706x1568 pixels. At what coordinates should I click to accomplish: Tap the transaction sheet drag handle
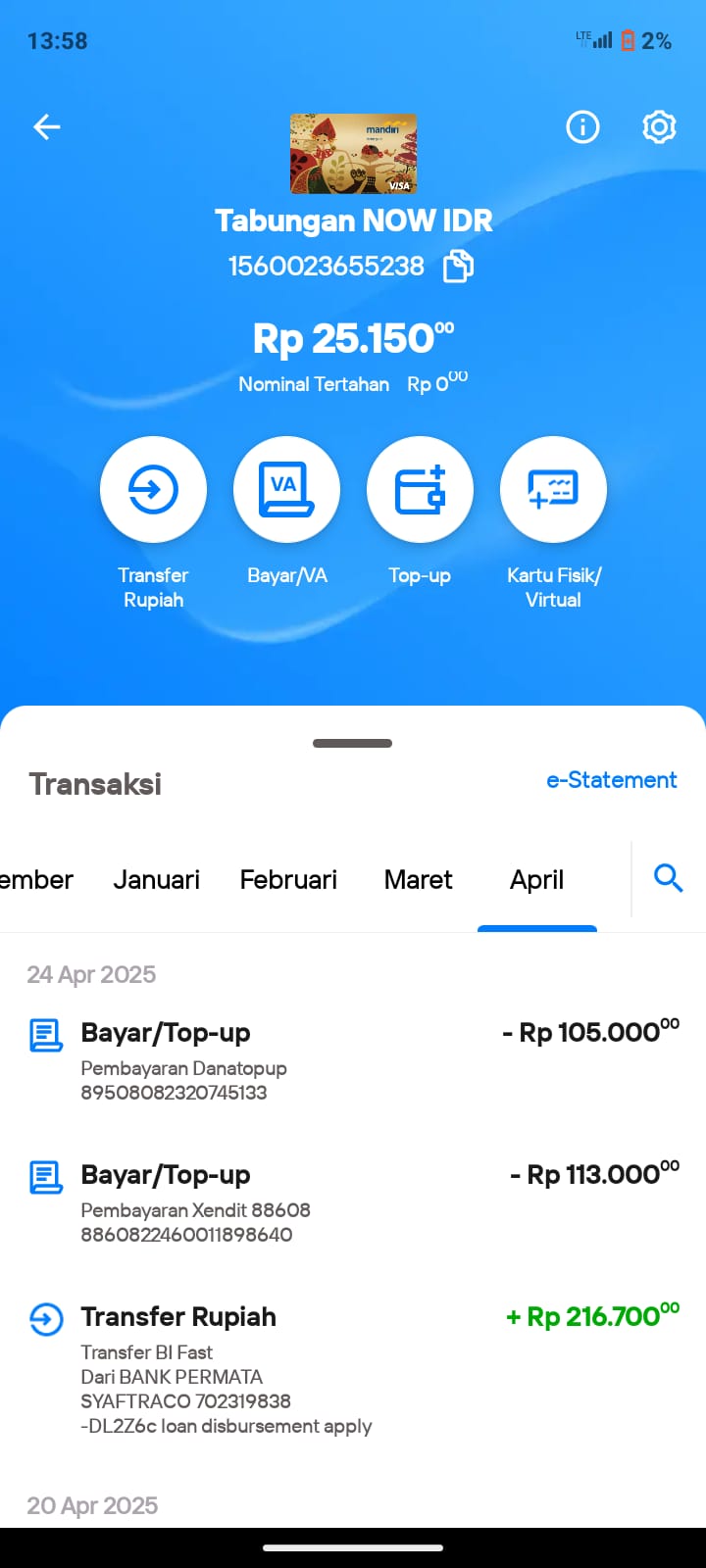pos(353,743)
